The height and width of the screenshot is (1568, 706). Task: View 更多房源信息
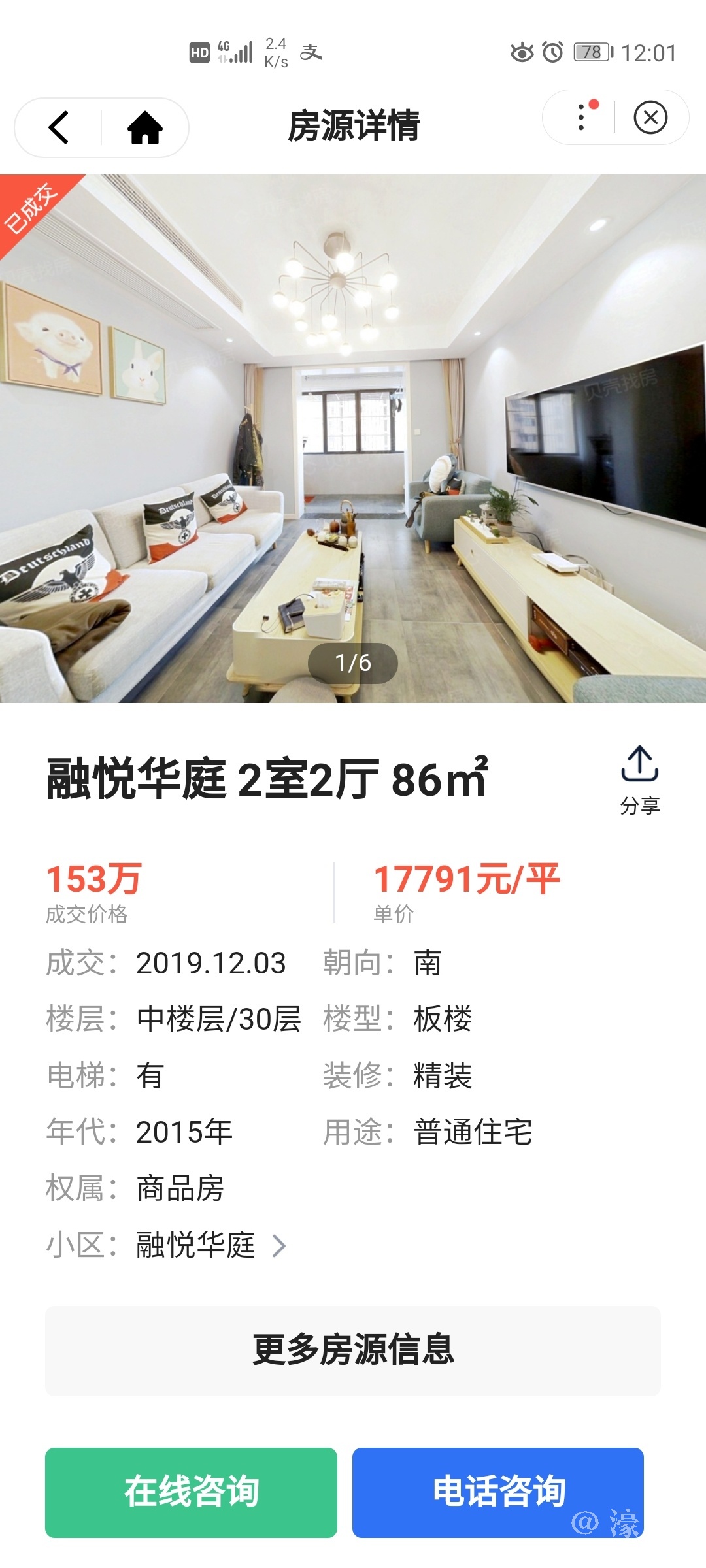[x=353, y=1350]
